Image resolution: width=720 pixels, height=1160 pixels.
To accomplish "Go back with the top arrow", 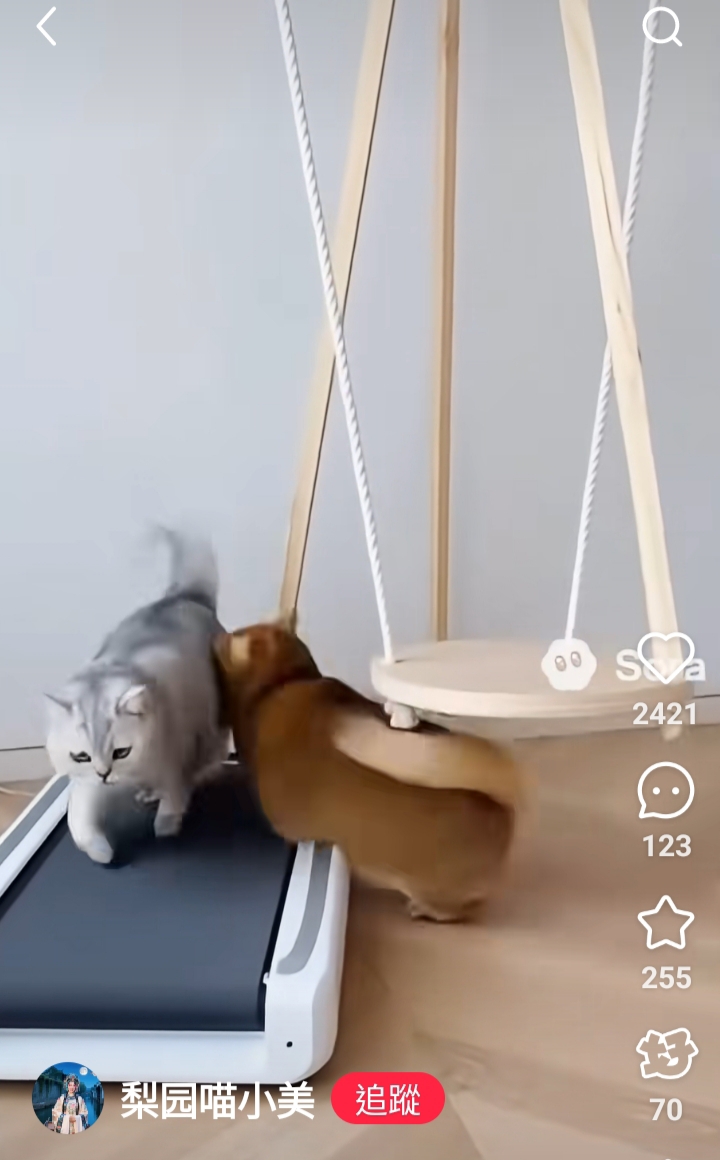I will [46, 27].
